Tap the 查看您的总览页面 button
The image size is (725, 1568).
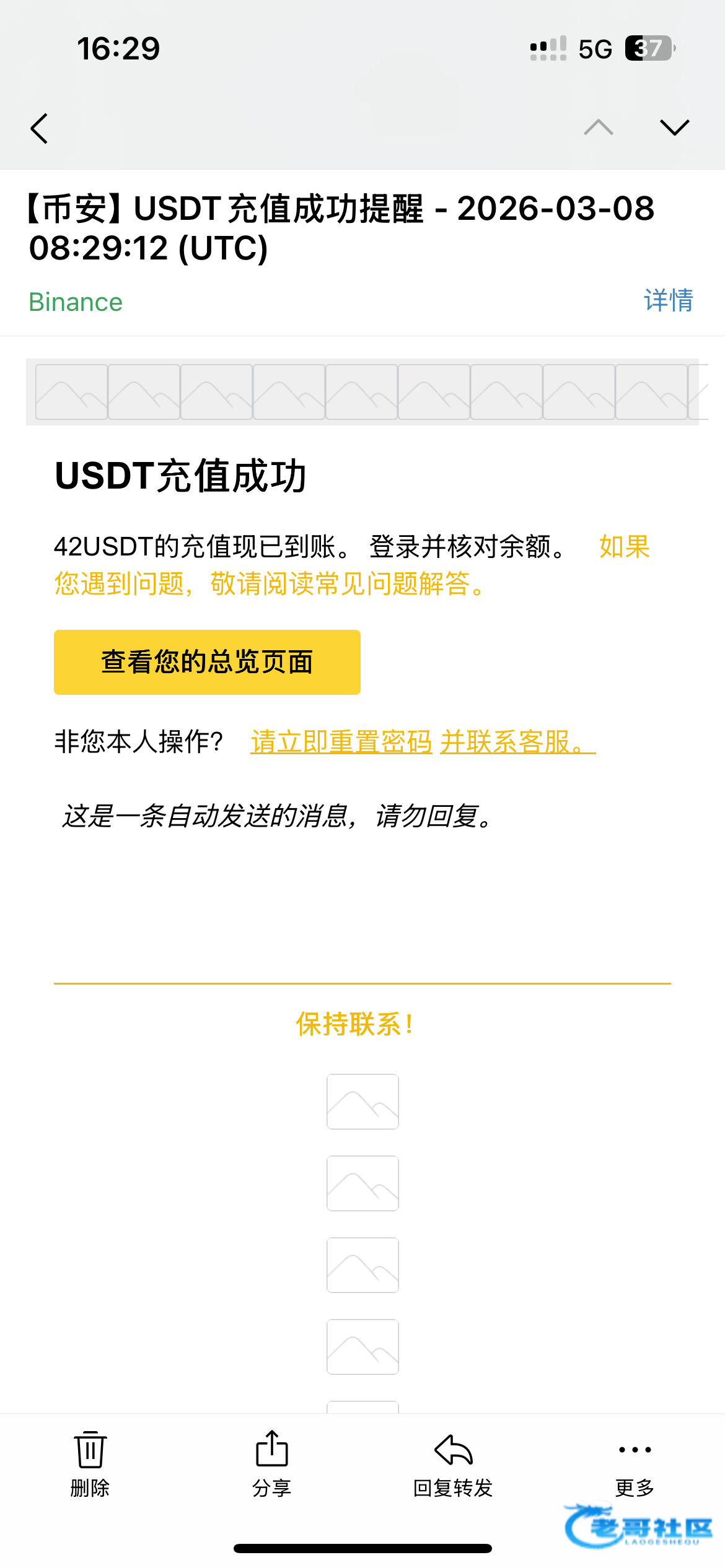[207, 662]
